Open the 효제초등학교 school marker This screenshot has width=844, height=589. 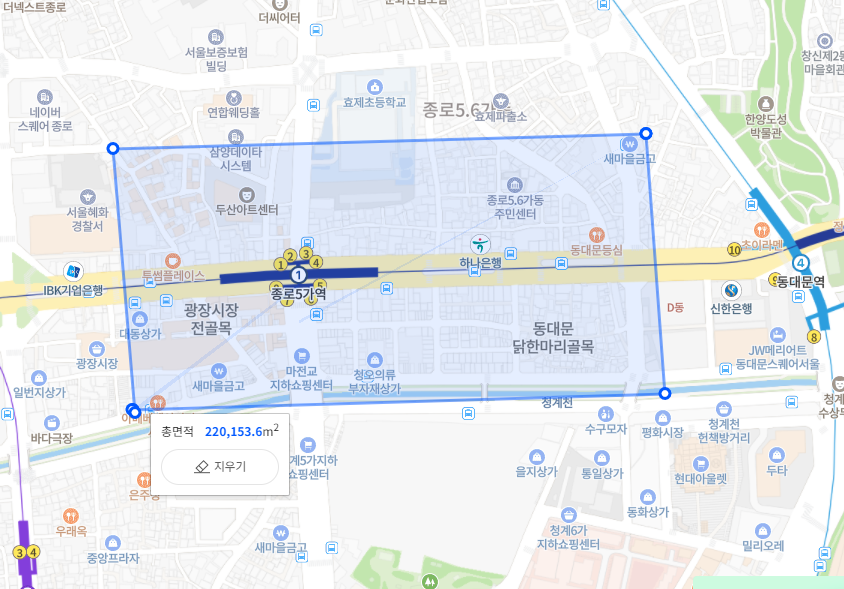375,86
